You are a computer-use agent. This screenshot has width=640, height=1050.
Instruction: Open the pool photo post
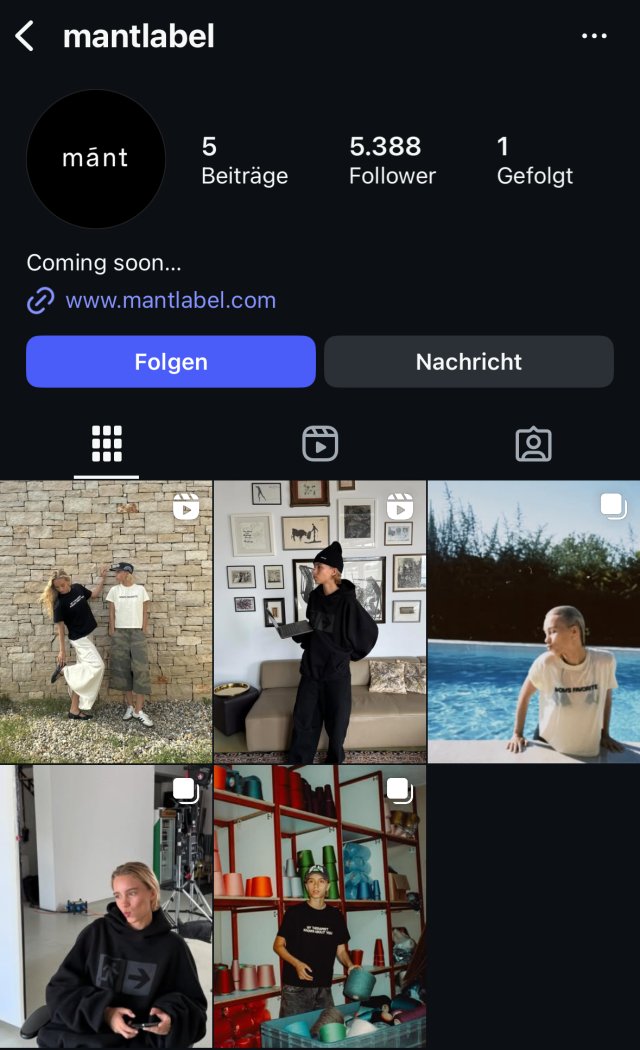[534, 621]
